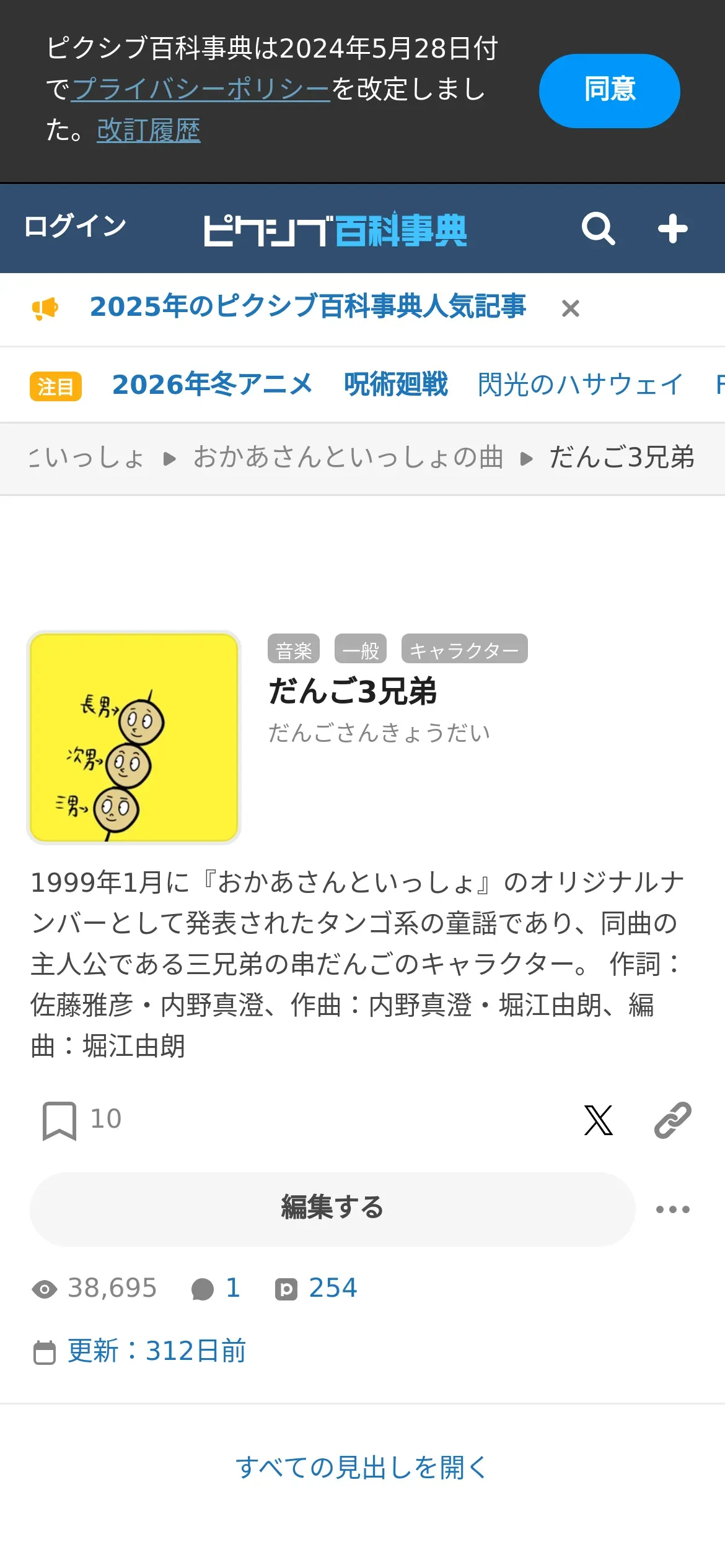
Task: Open the three-dot more options menu
Action: coord(672,1209)
